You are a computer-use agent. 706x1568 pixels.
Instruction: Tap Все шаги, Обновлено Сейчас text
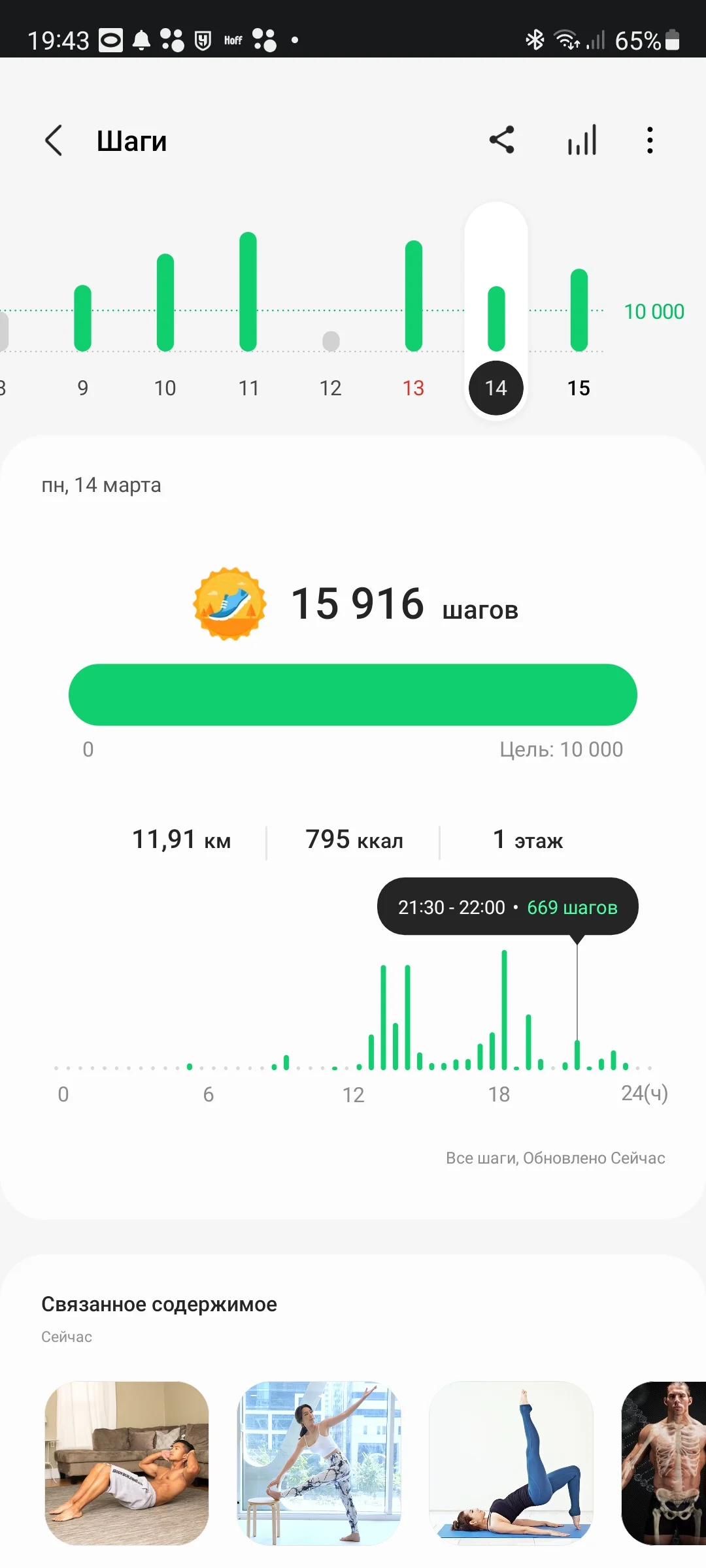coord(556,1158)
